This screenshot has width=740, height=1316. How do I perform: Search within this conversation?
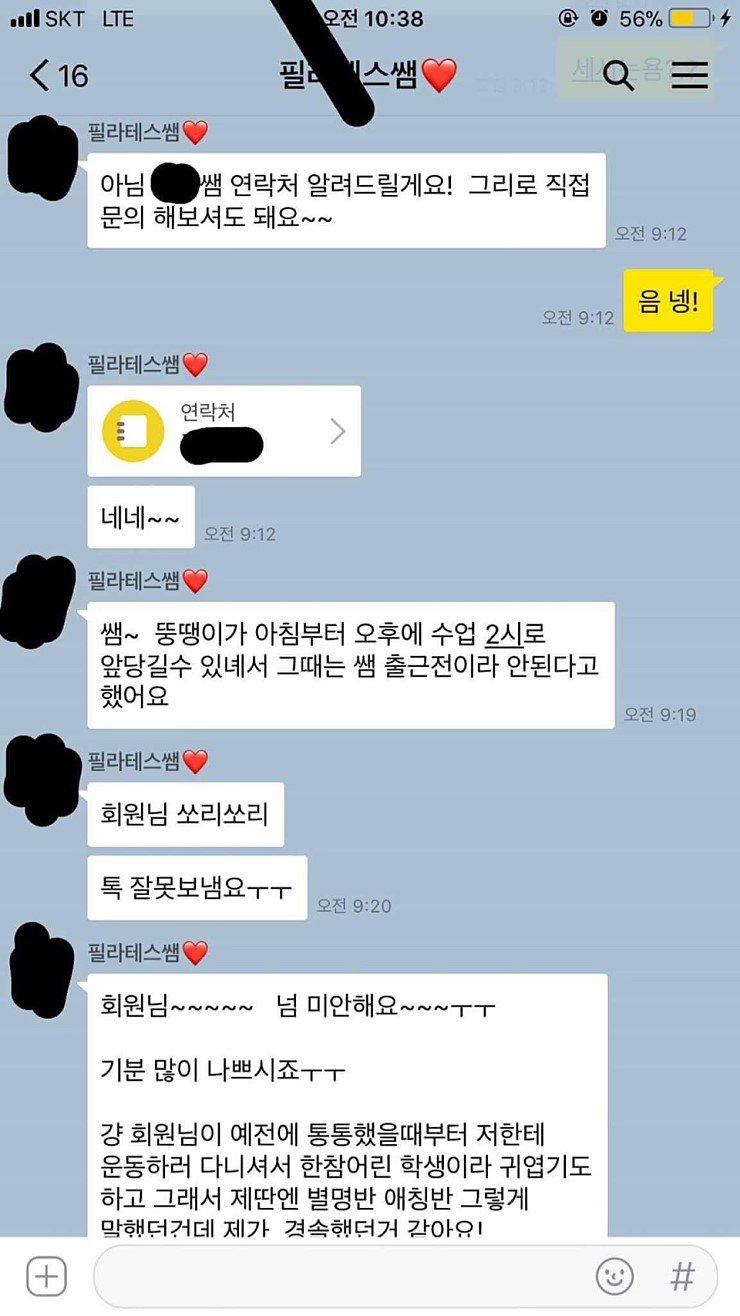tap(619, 76)
